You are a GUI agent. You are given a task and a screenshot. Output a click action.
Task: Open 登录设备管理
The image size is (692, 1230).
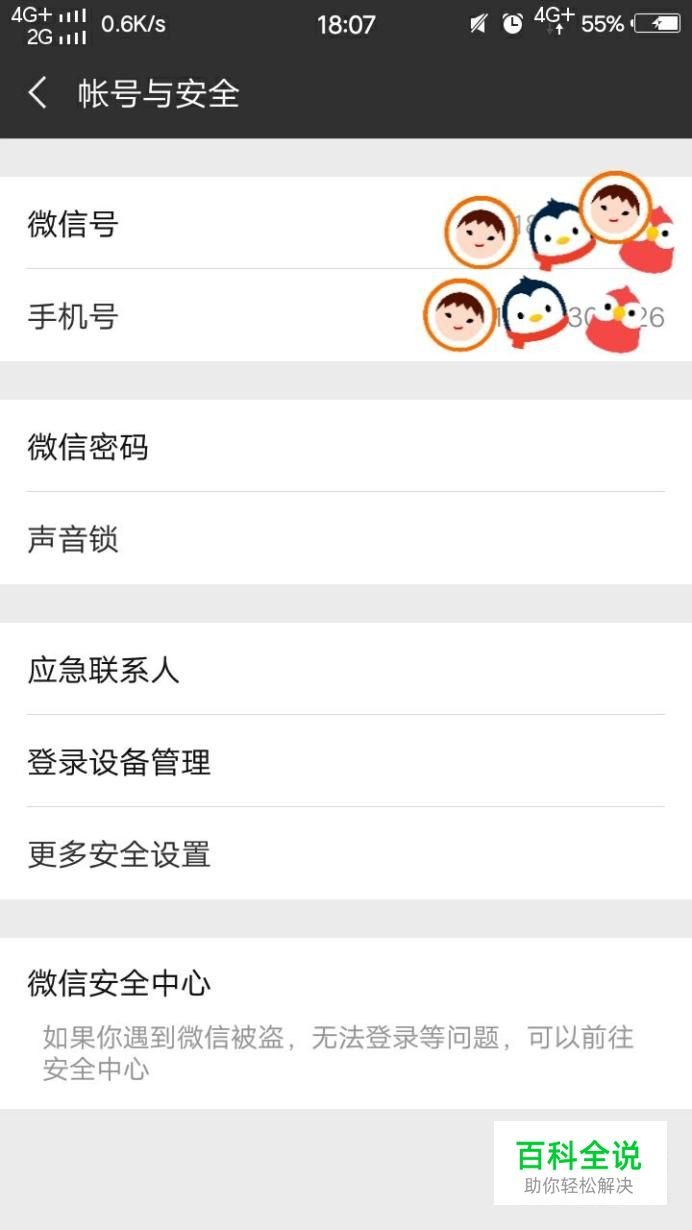[x=346, y=761]
